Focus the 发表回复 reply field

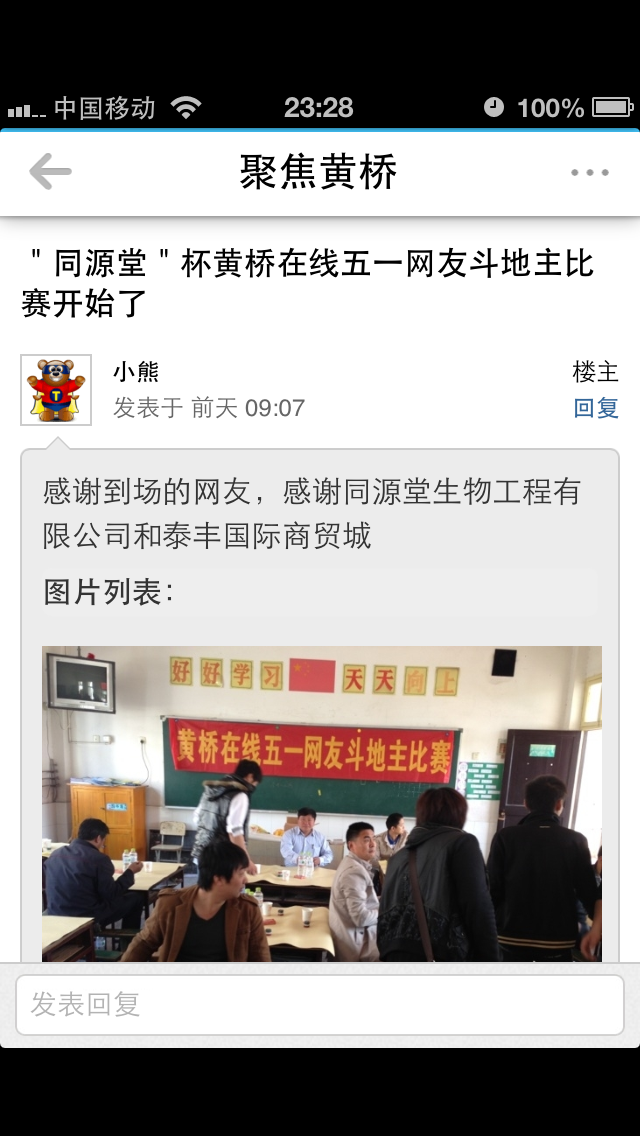[320, 1004]
